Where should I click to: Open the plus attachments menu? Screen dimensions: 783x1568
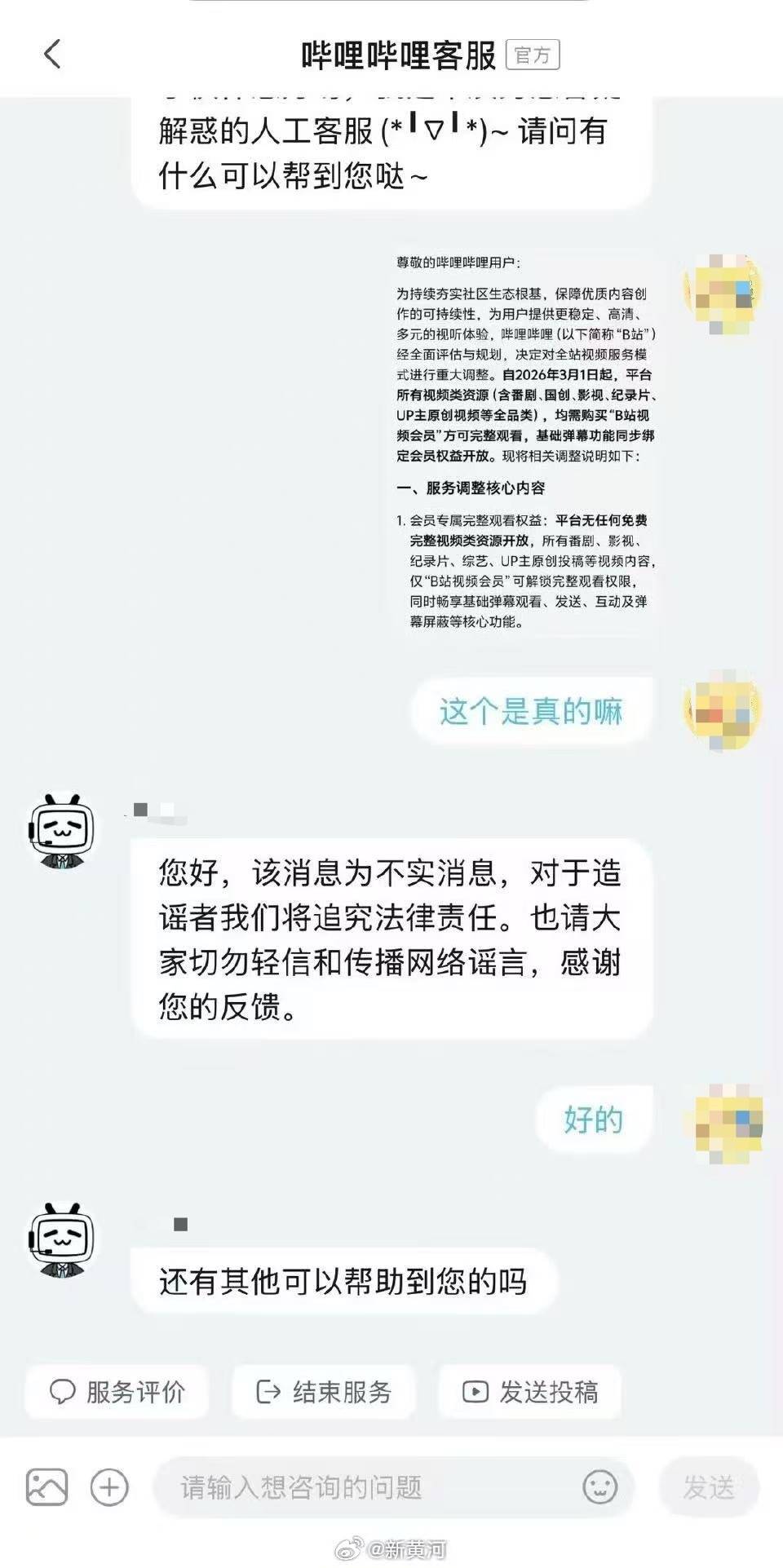(x=109, y=1487)
